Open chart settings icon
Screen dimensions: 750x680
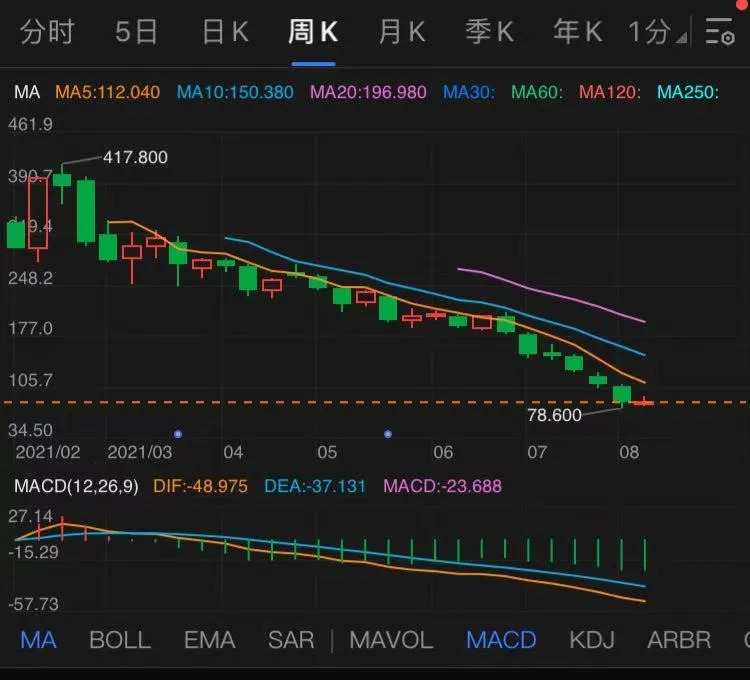point(720,32)
